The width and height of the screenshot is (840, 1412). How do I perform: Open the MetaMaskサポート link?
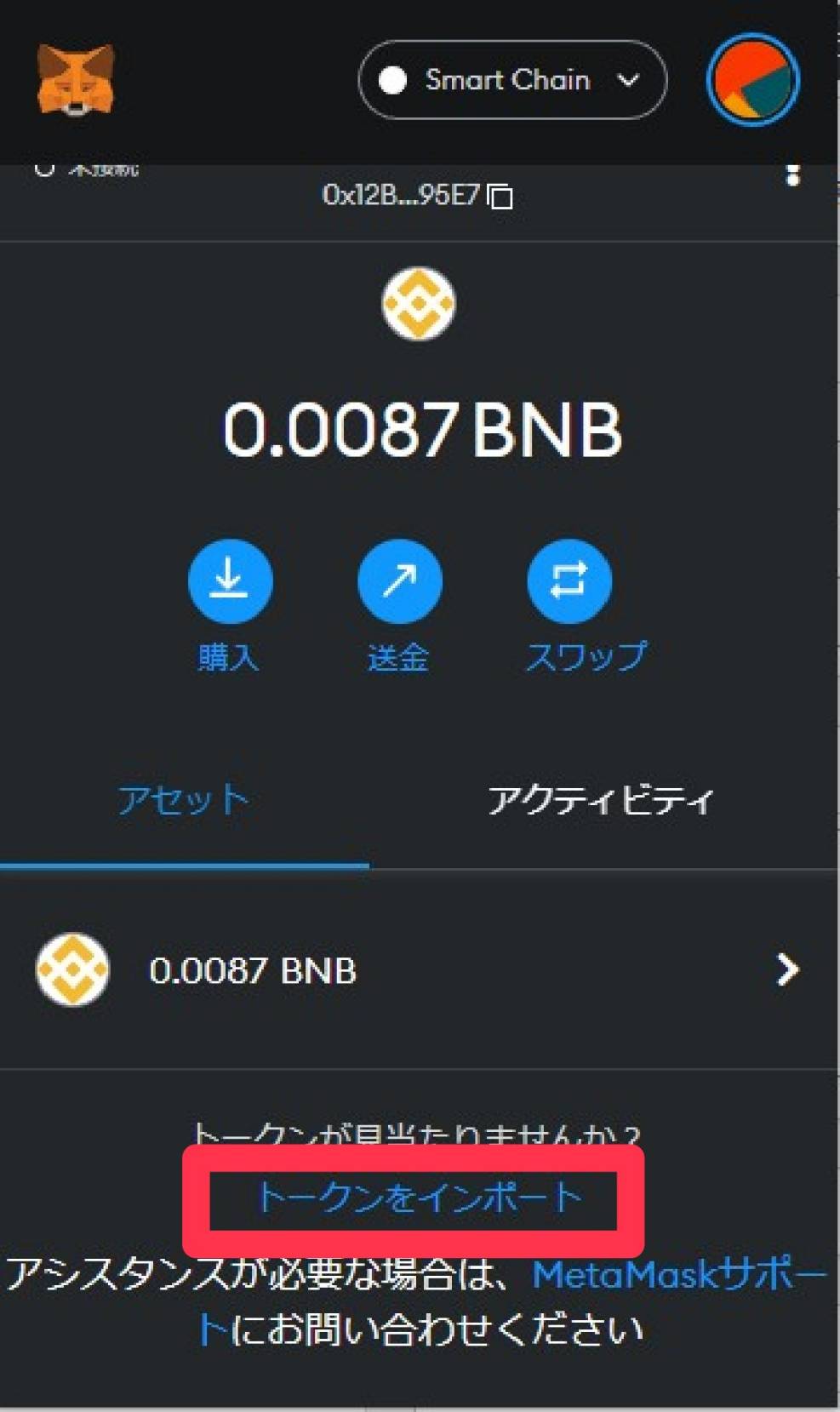(678, 1275)
